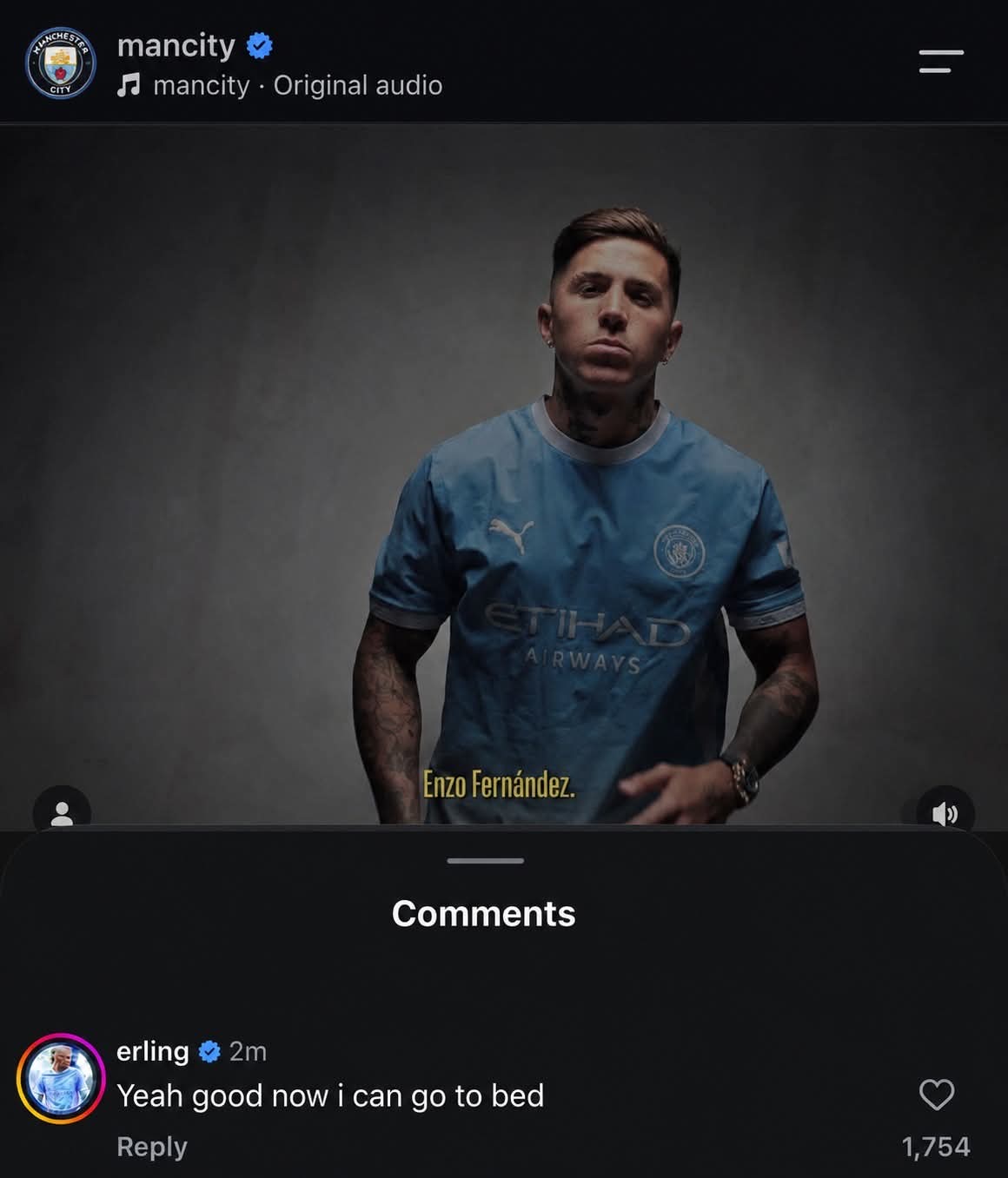Screen dimensions: 1008x1178
Task: Open the menu icon at top right
Action: coord(941,62)
